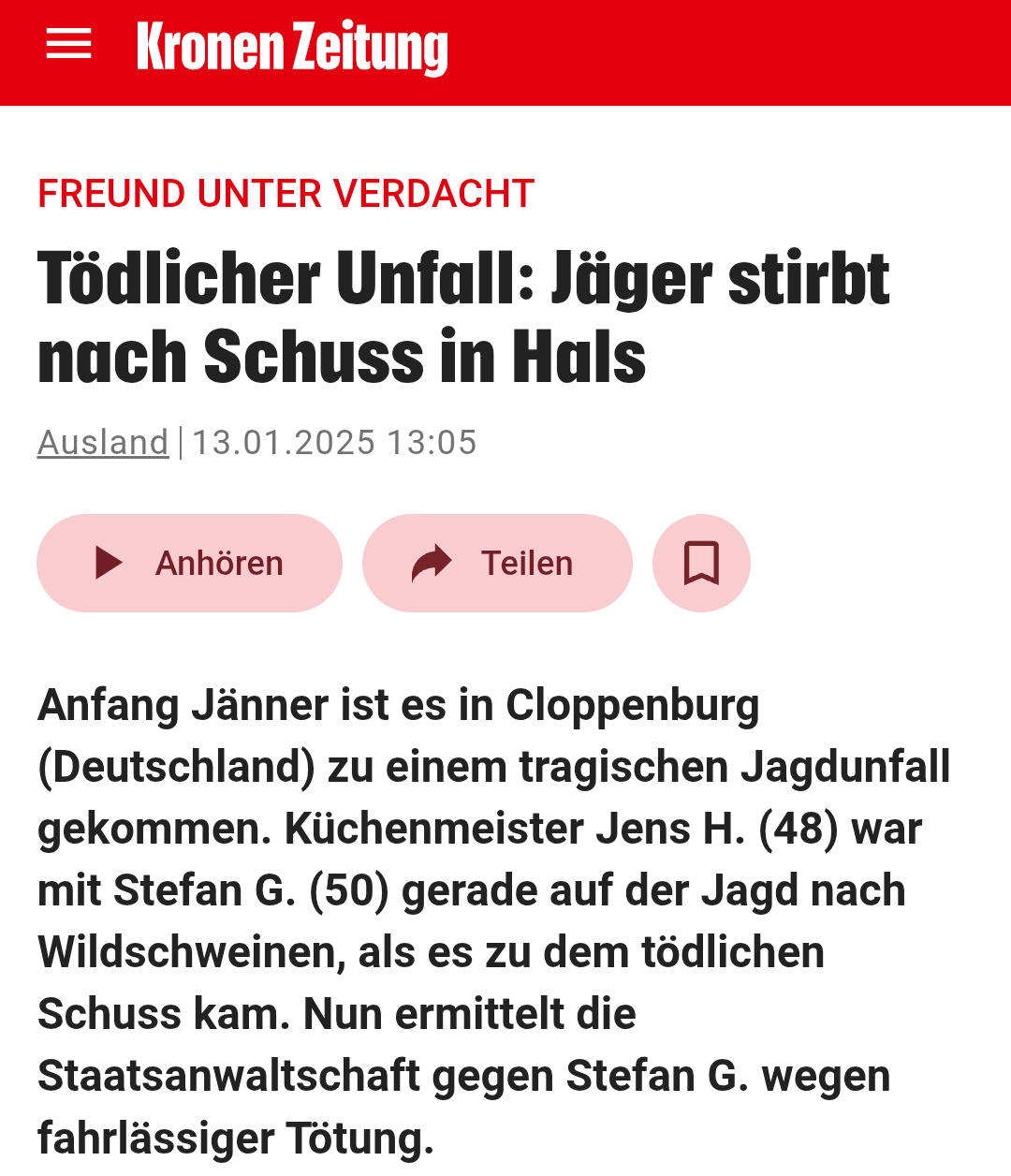This screenshot has height=1176, width=1011.
Task: Open the hamburger navigation menu
Action: pos(68,44)
